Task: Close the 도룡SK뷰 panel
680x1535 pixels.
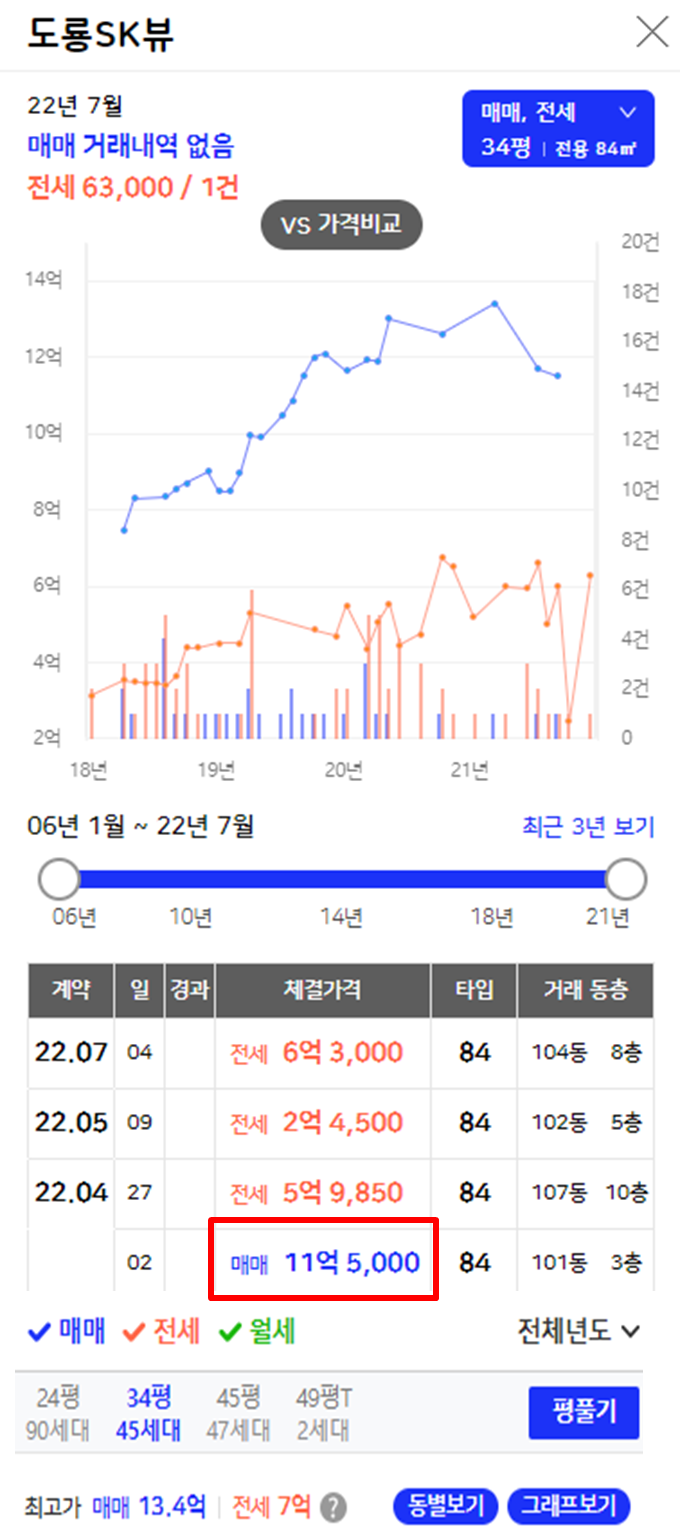Action: click(652, 33)
